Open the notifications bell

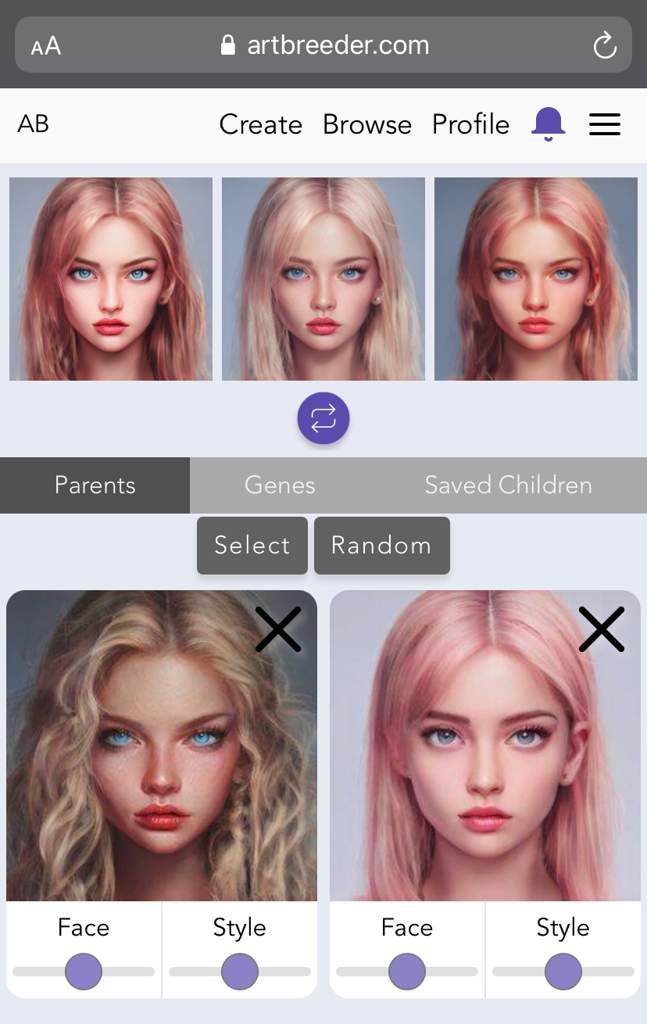(x=548, y=124)
